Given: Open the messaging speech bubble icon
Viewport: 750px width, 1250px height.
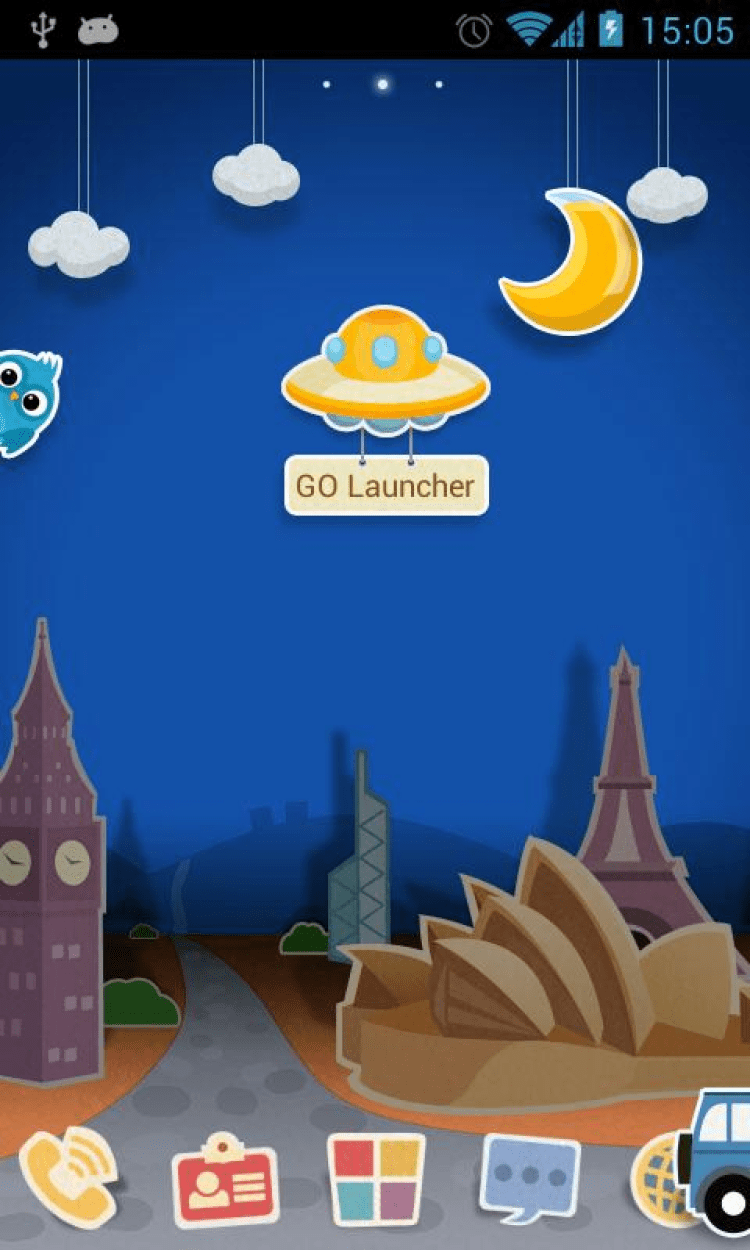Looking at the screenshot, I should click(x=530, y=1177).
